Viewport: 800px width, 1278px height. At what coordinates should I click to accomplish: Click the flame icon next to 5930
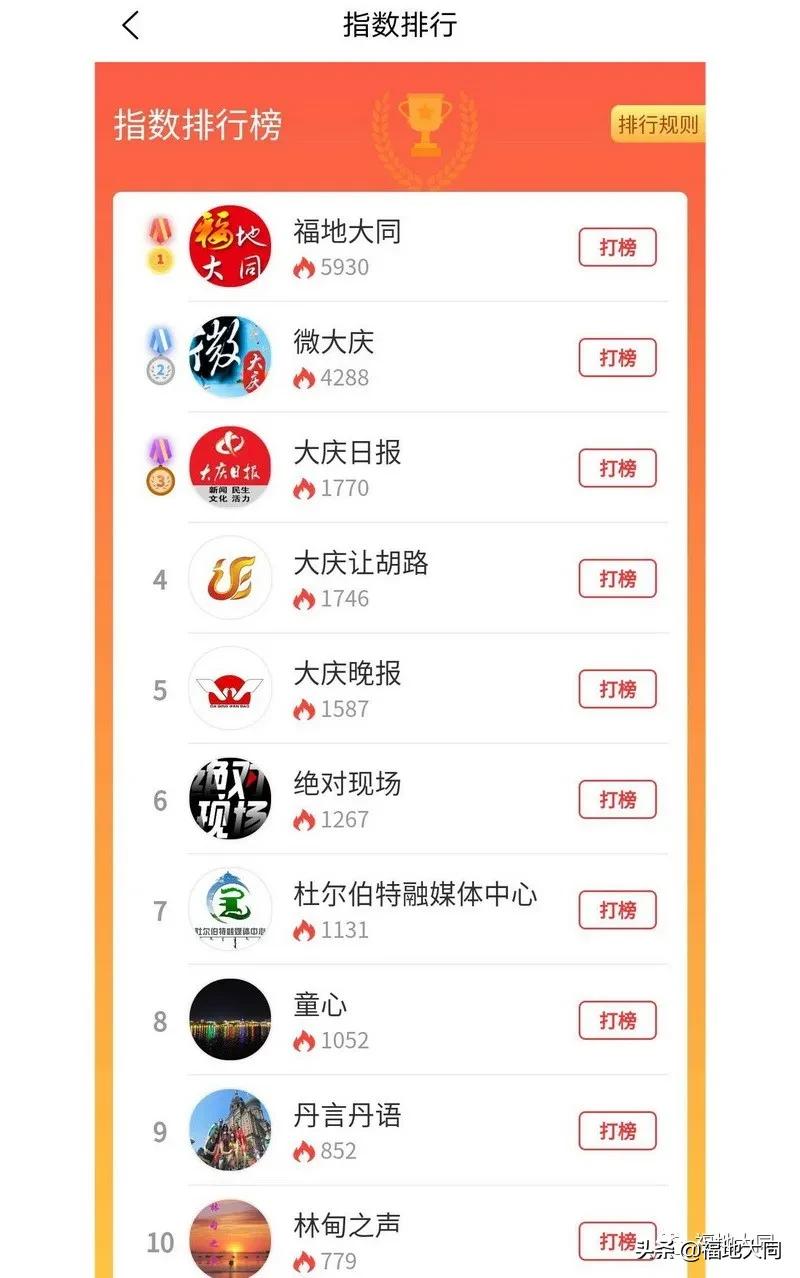coord(304,267)
